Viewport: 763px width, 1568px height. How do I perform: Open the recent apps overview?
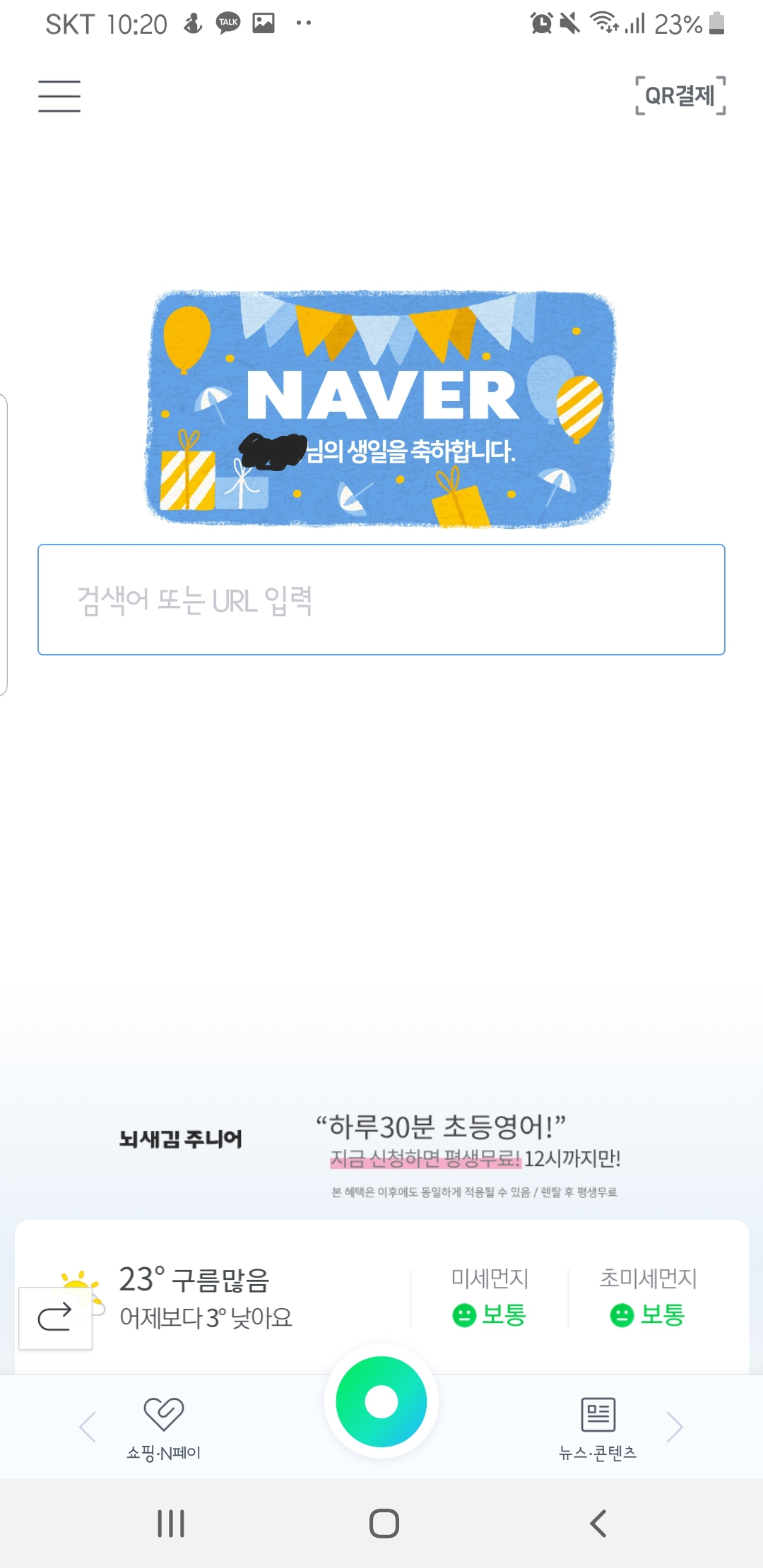171,1524
